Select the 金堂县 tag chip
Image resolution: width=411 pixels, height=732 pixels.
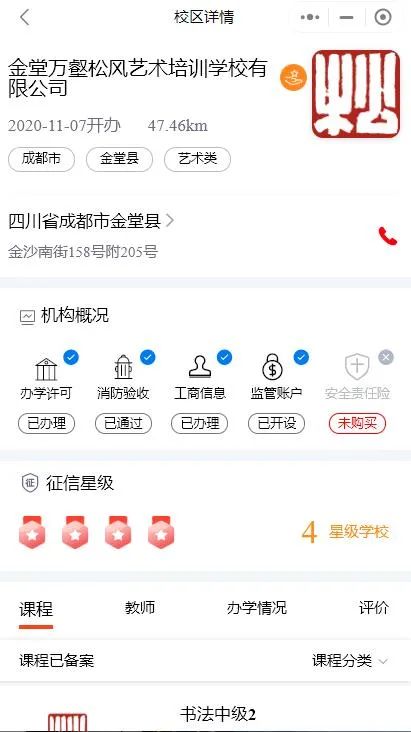[x=119, y=159]
